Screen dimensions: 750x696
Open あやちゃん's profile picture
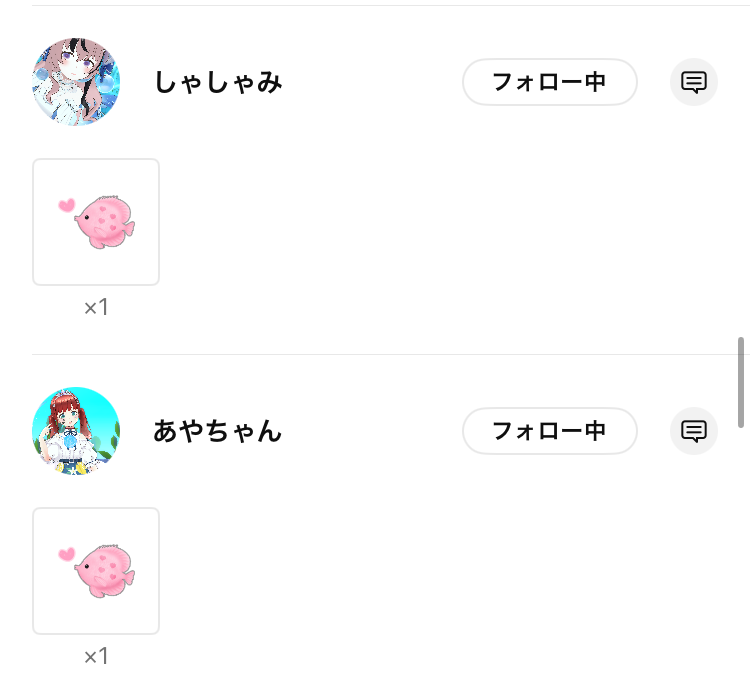[x=76, y=431]
